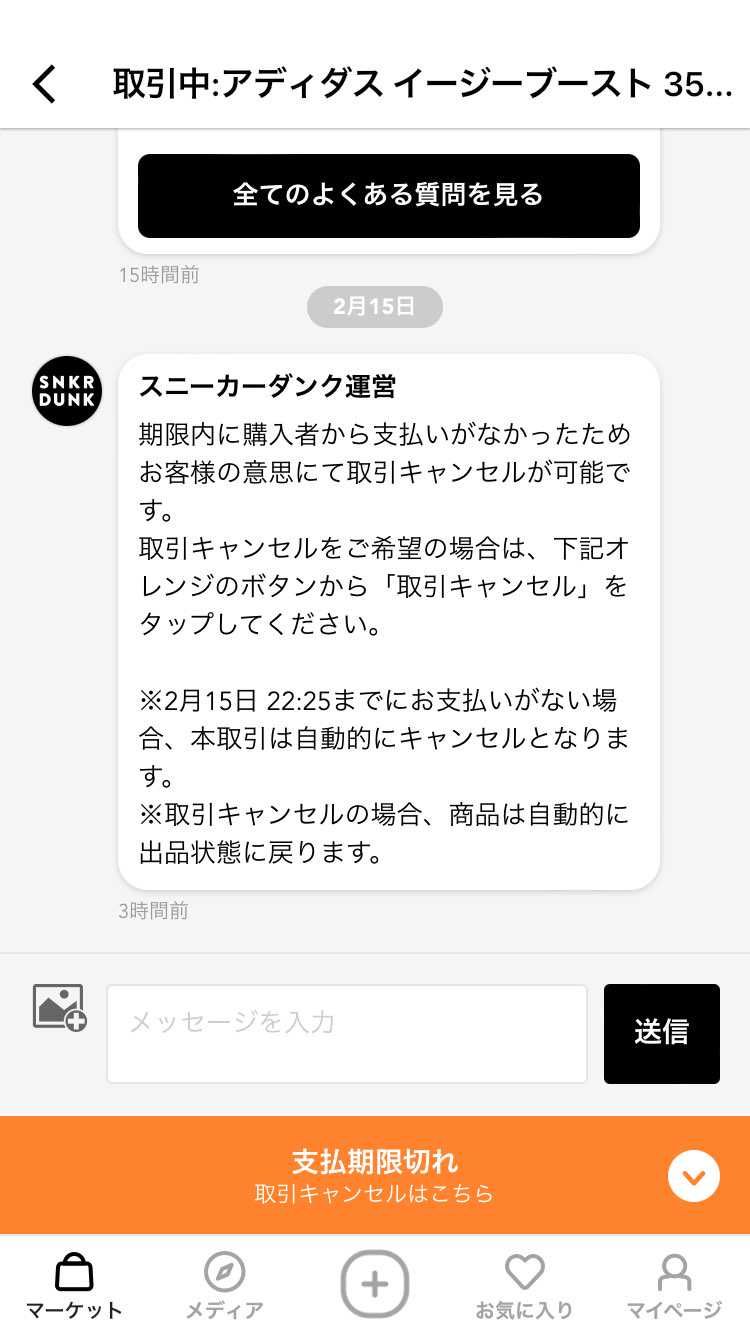This screenshot has width=750, height=1334.
Task: Tap 全てのよくある質問を見る button
Action: coord(388,195)
